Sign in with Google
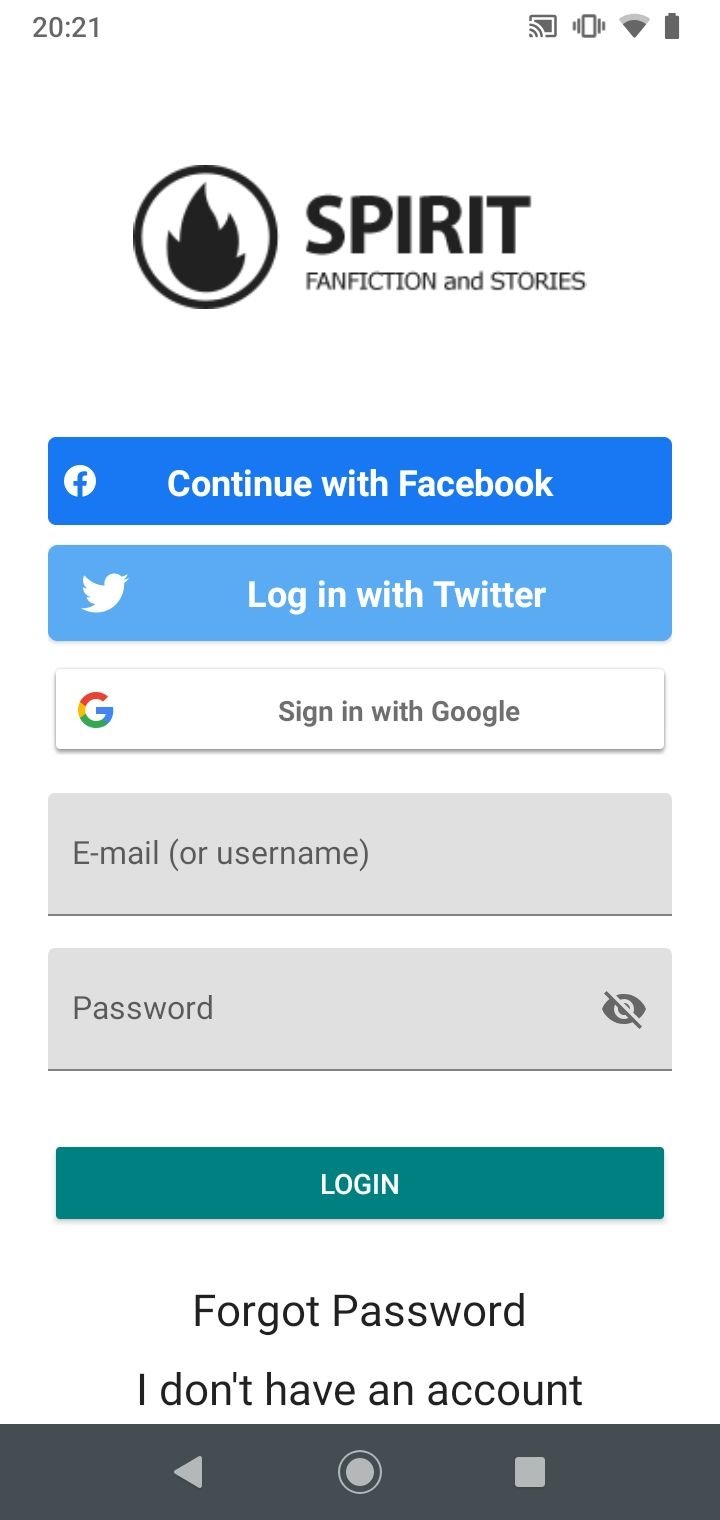The width and height of the screenshot is (720, 1520). click(360, 709)
